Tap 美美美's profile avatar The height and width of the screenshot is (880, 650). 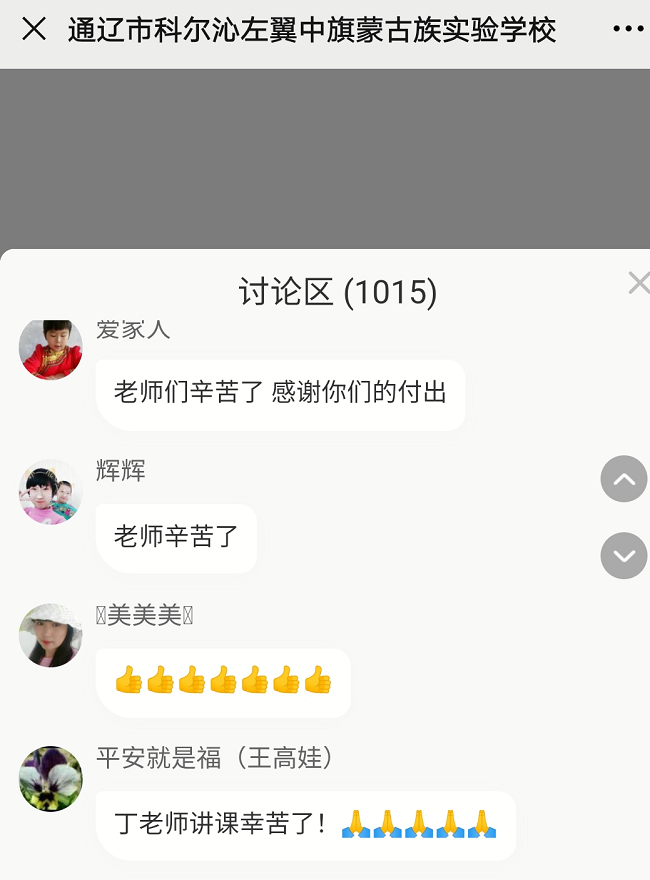[x=51, y=635]
